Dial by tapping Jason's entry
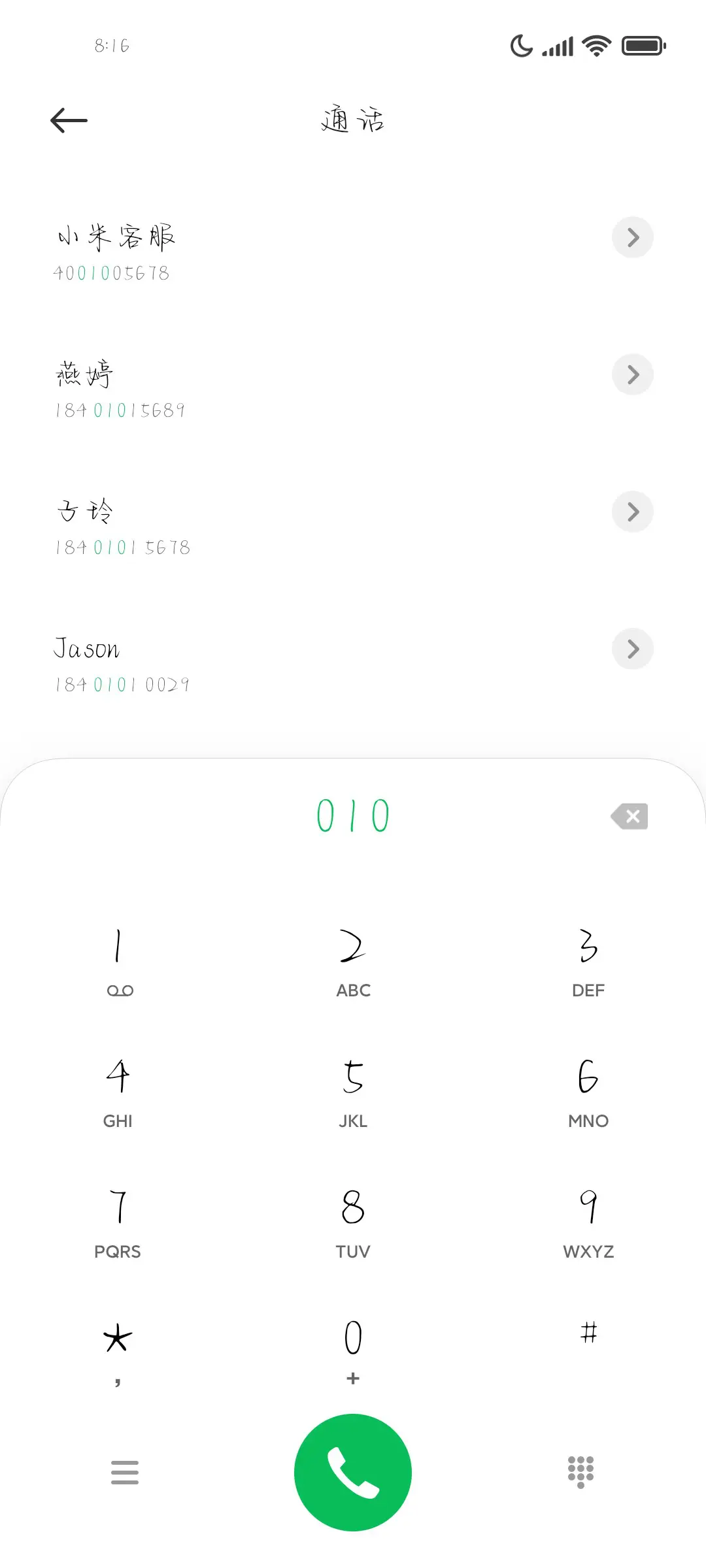This screenshot has height=1568, width=706. (261, 663)
